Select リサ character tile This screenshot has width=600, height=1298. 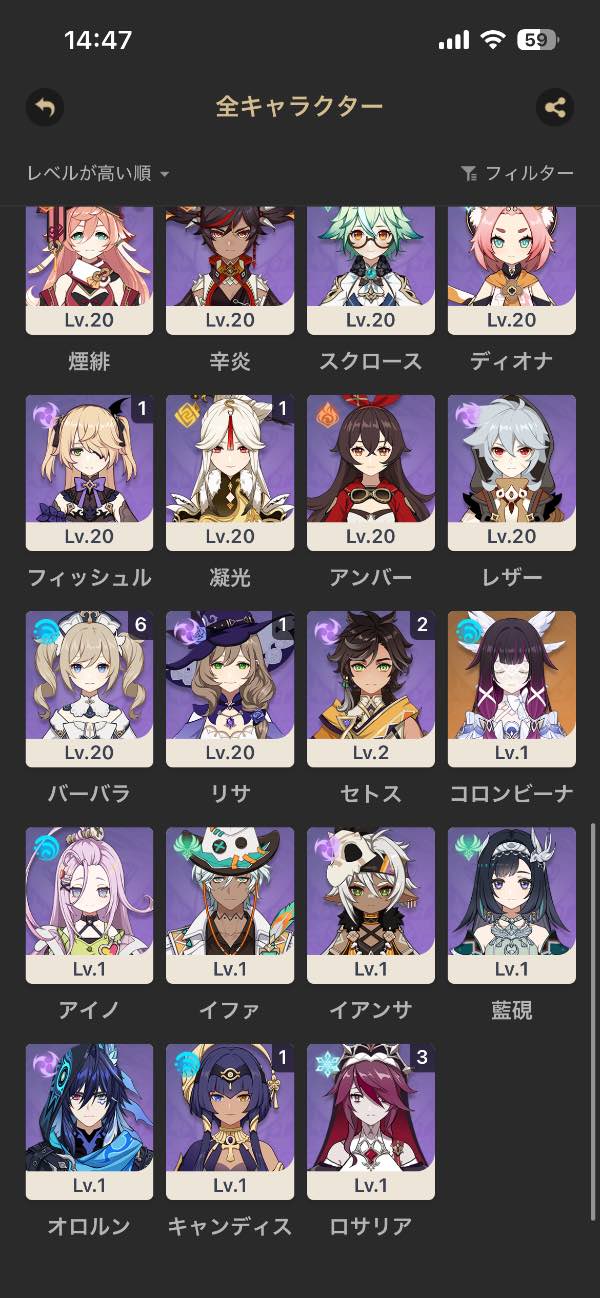230,688
